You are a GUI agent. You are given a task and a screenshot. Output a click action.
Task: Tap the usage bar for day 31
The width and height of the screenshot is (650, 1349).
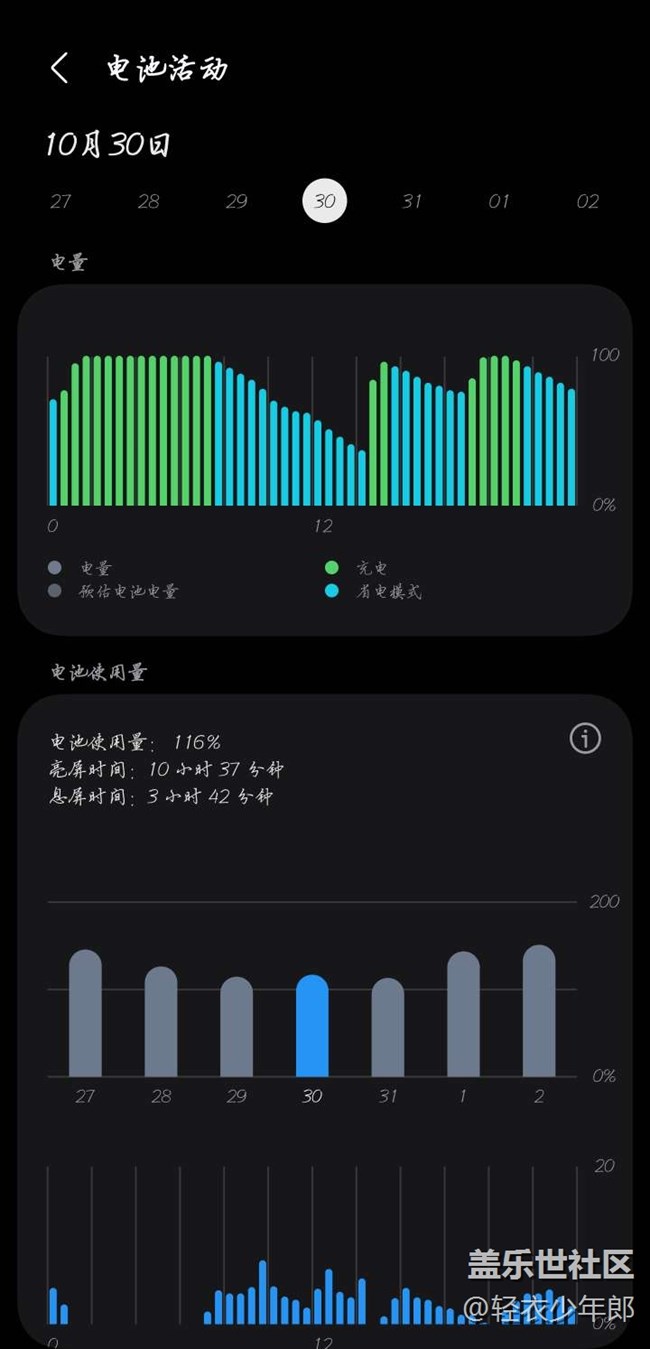tap(388, 1028)
